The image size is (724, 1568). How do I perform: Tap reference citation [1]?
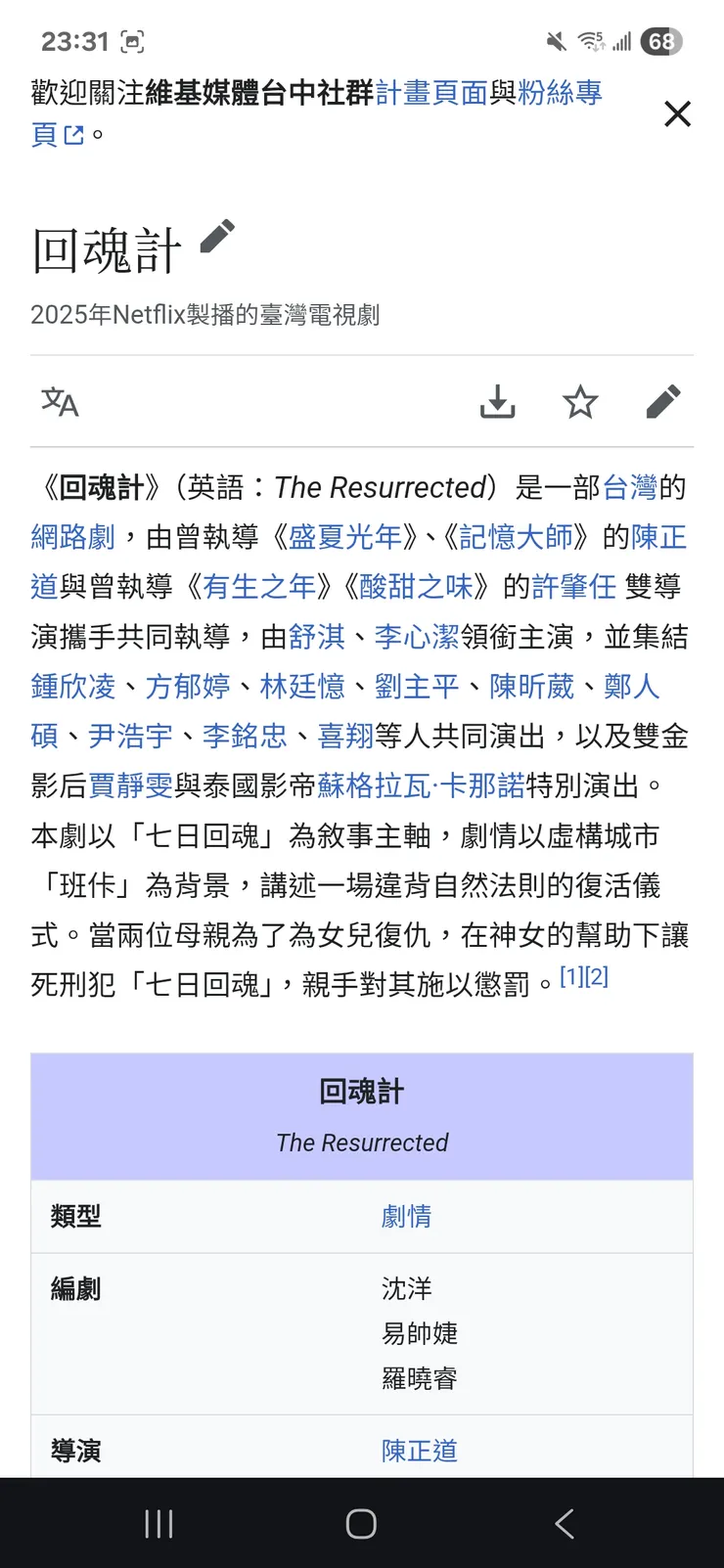point(571,975)
